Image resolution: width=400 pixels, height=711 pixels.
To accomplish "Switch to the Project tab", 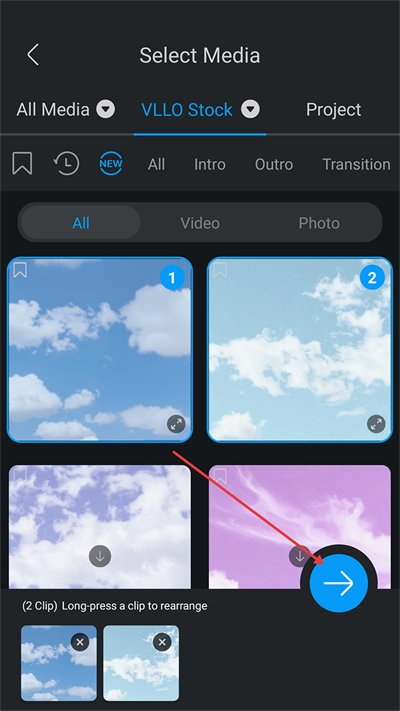I will coord(333,109).
